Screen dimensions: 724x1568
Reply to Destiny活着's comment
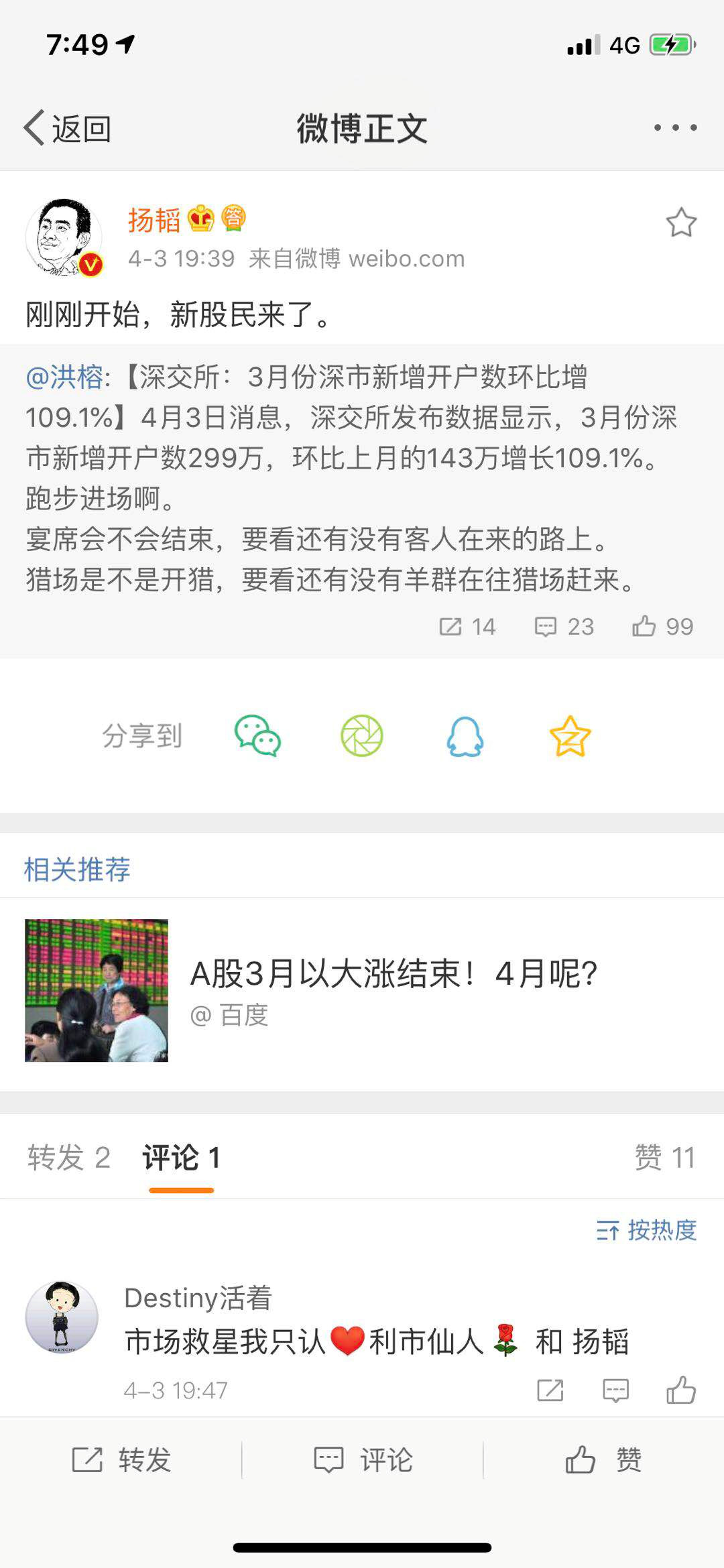click(615, 1390)
